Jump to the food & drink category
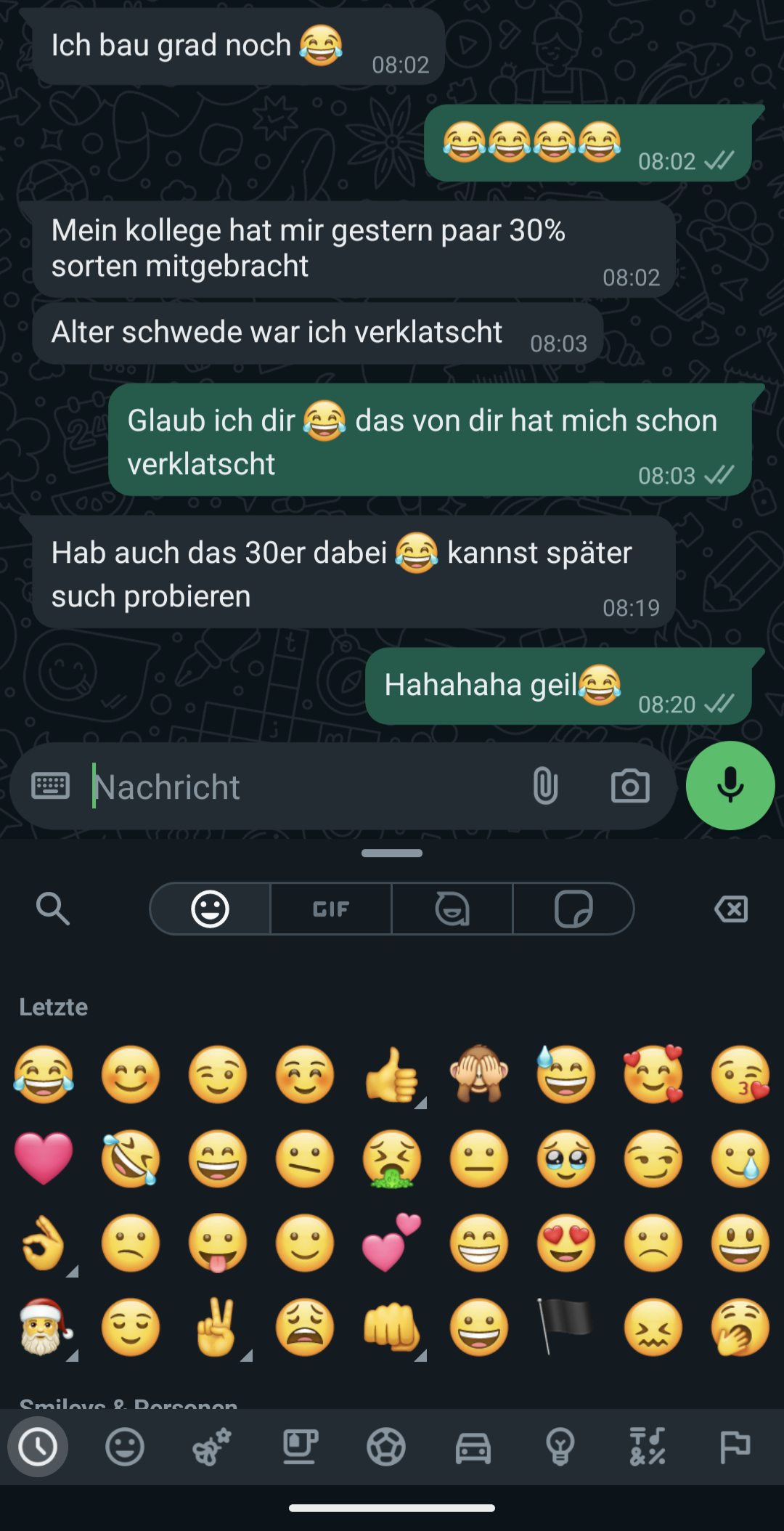784x1531 pixels. click(x=299, y=1447)
